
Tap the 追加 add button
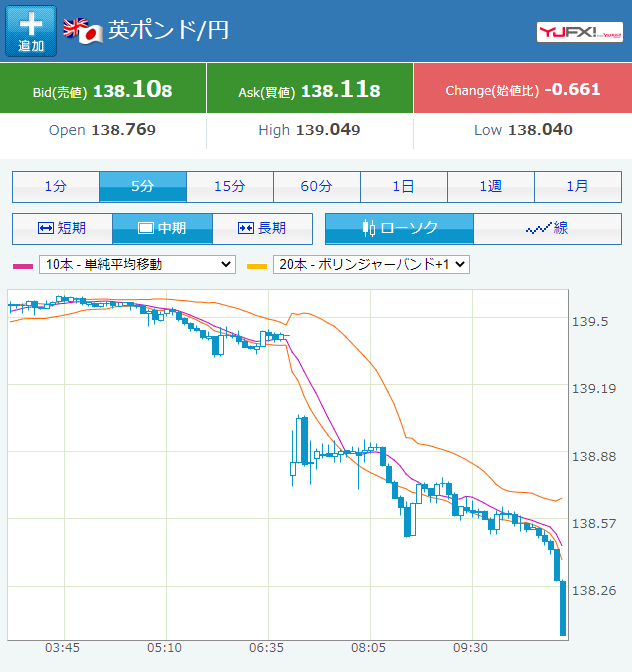click(31, 31)
